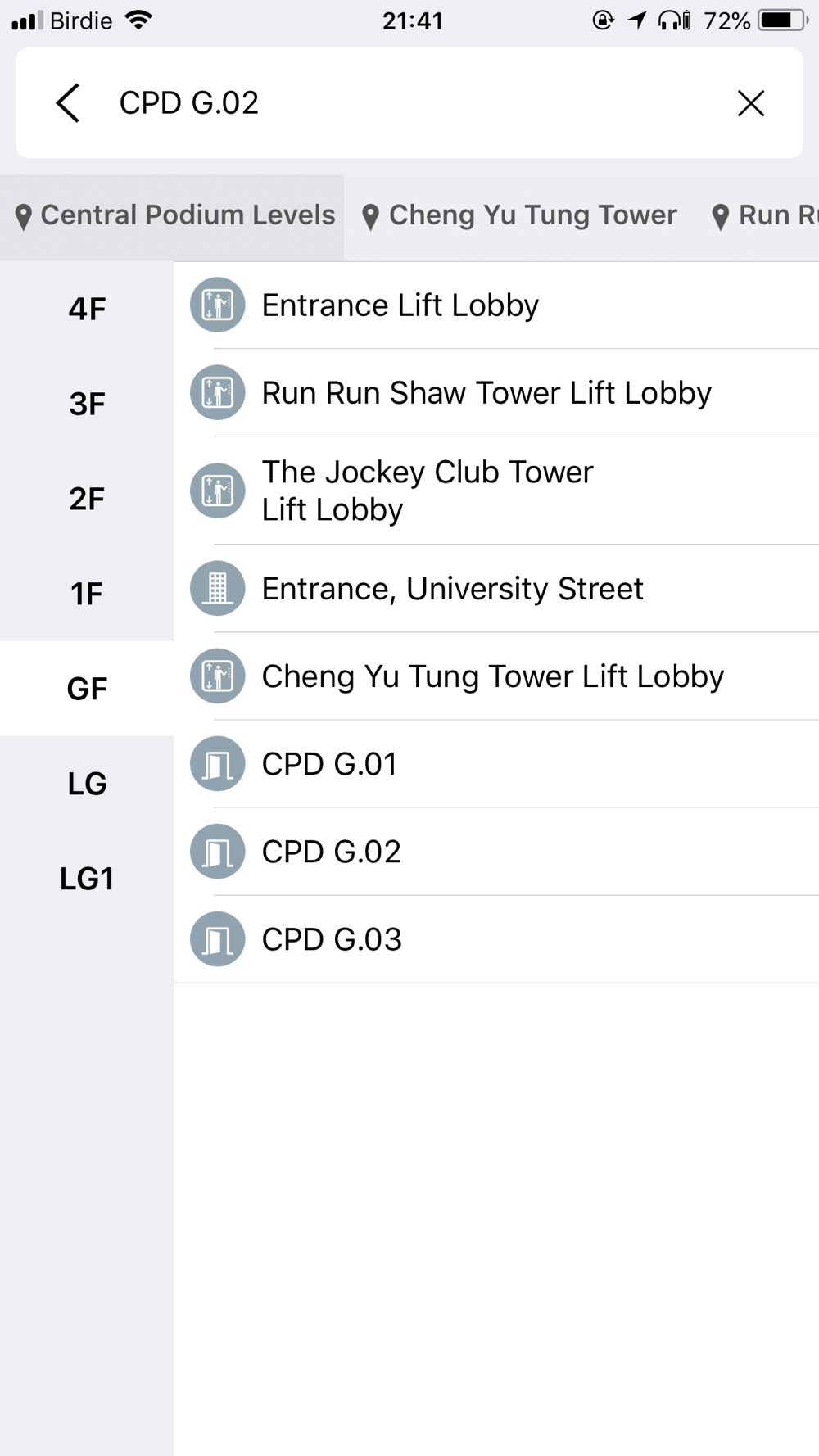
Task: Open Cheng Yu Tung Tower Lift Lobby row
Action: pos(492,676)
